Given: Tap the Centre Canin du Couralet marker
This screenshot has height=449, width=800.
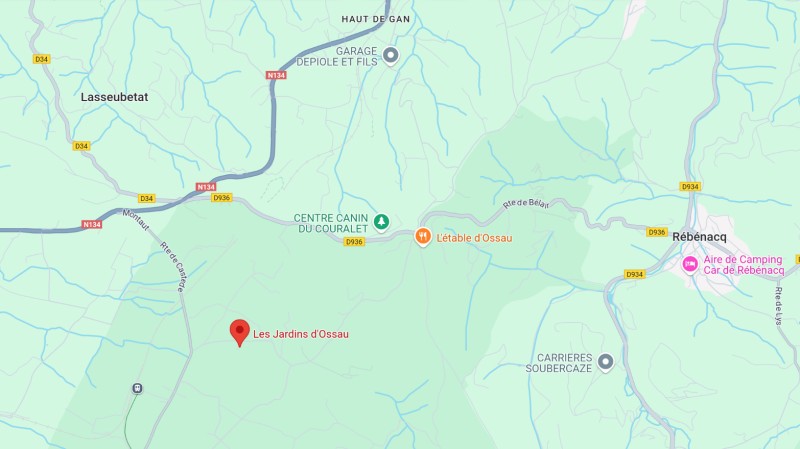Looking at the screenshot, I should click(381, 221).
